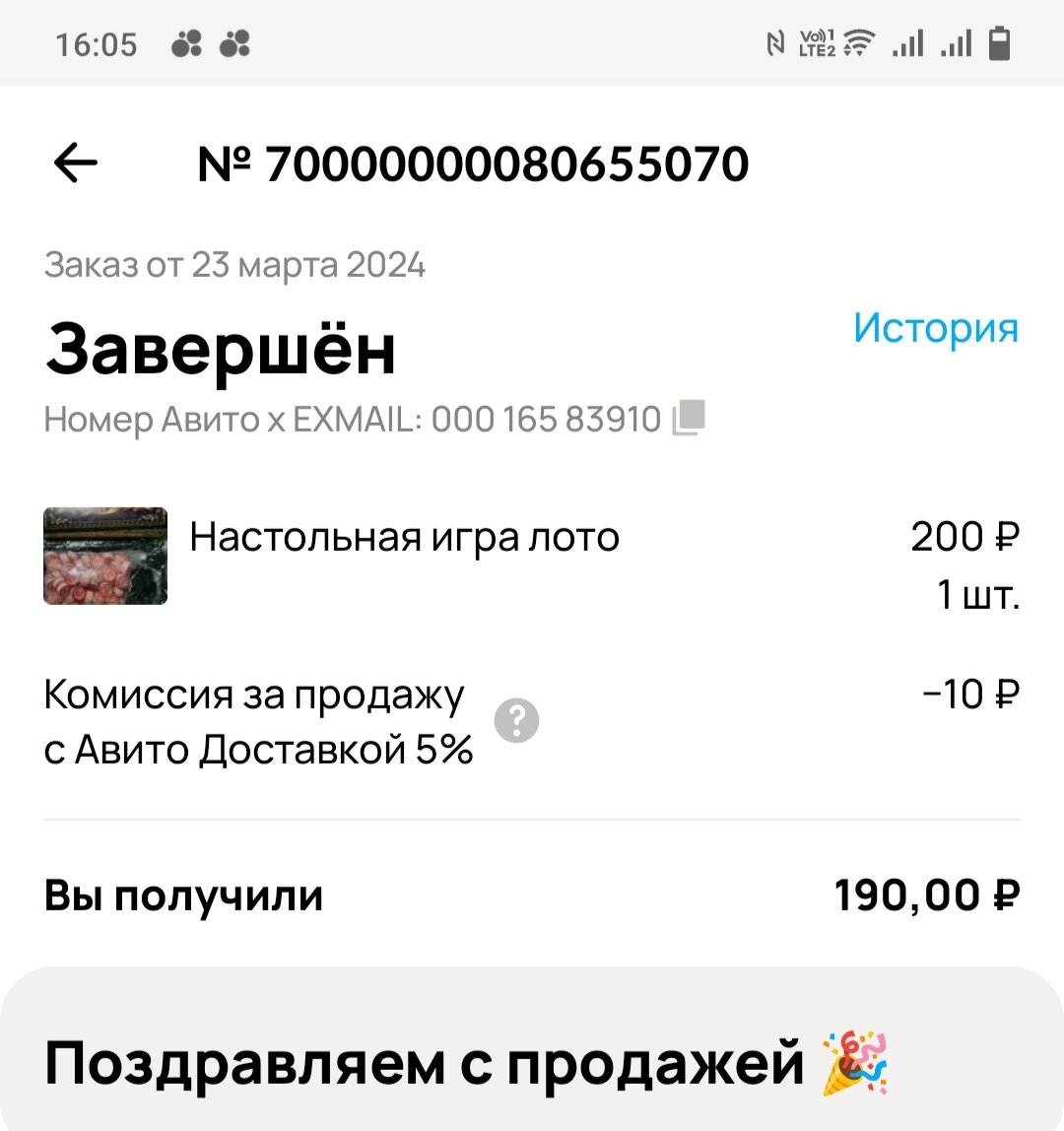Screen dimensions: 1064x1131
Task: Open the lotto game product photo
Action: pos(104,556)
